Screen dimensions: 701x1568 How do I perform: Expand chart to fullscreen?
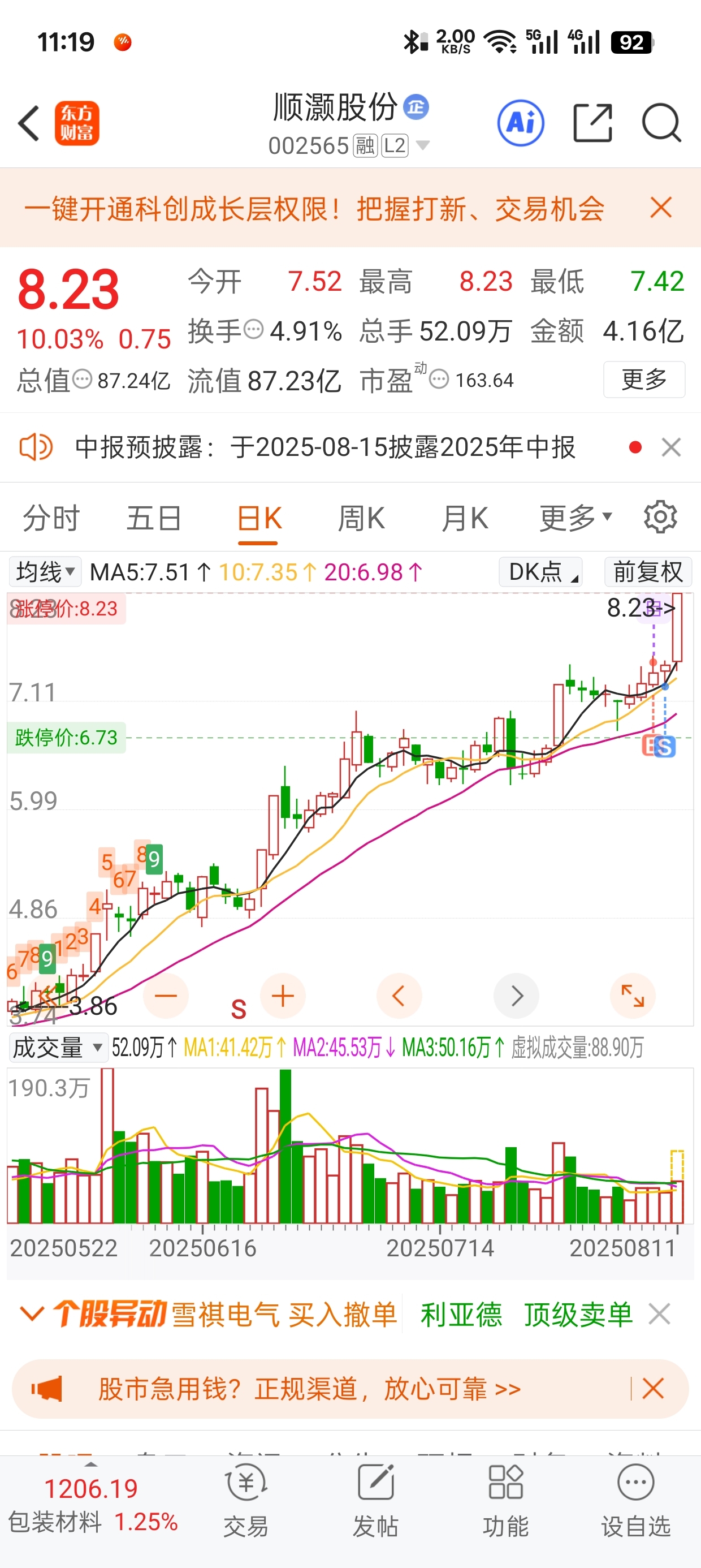pyautogui.click(x=632, y=996)
